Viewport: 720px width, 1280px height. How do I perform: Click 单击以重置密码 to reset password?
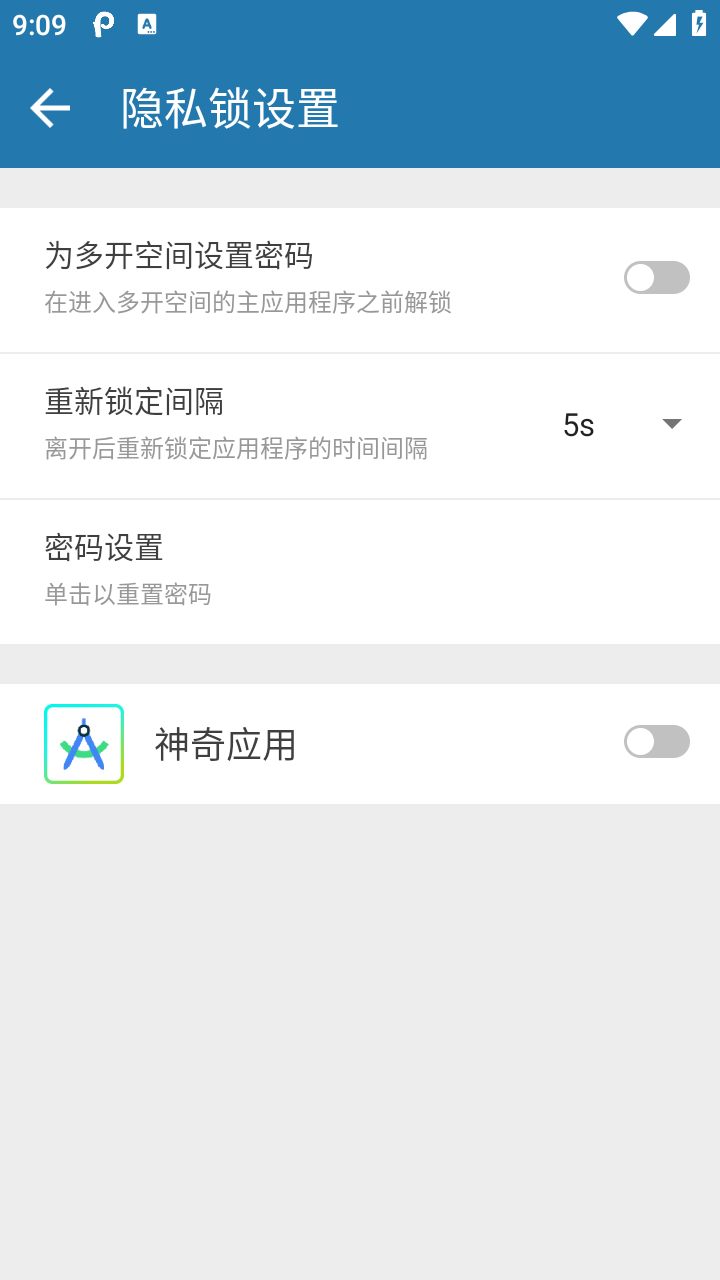pos(128,594)
